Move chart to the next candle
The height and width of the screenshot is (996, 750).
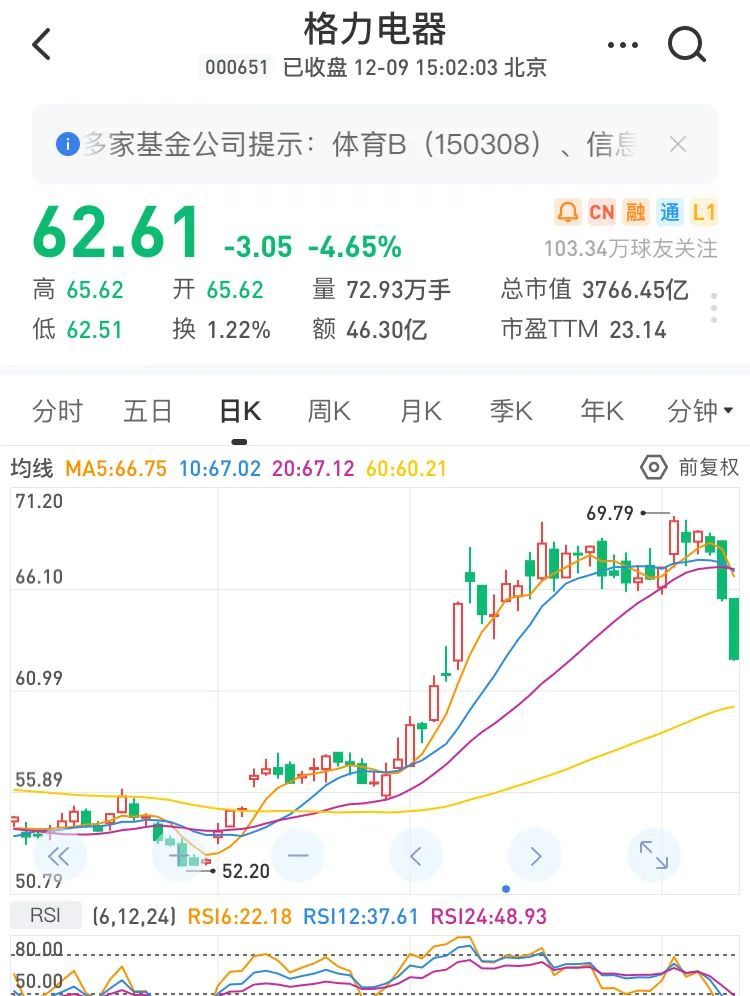535,855
